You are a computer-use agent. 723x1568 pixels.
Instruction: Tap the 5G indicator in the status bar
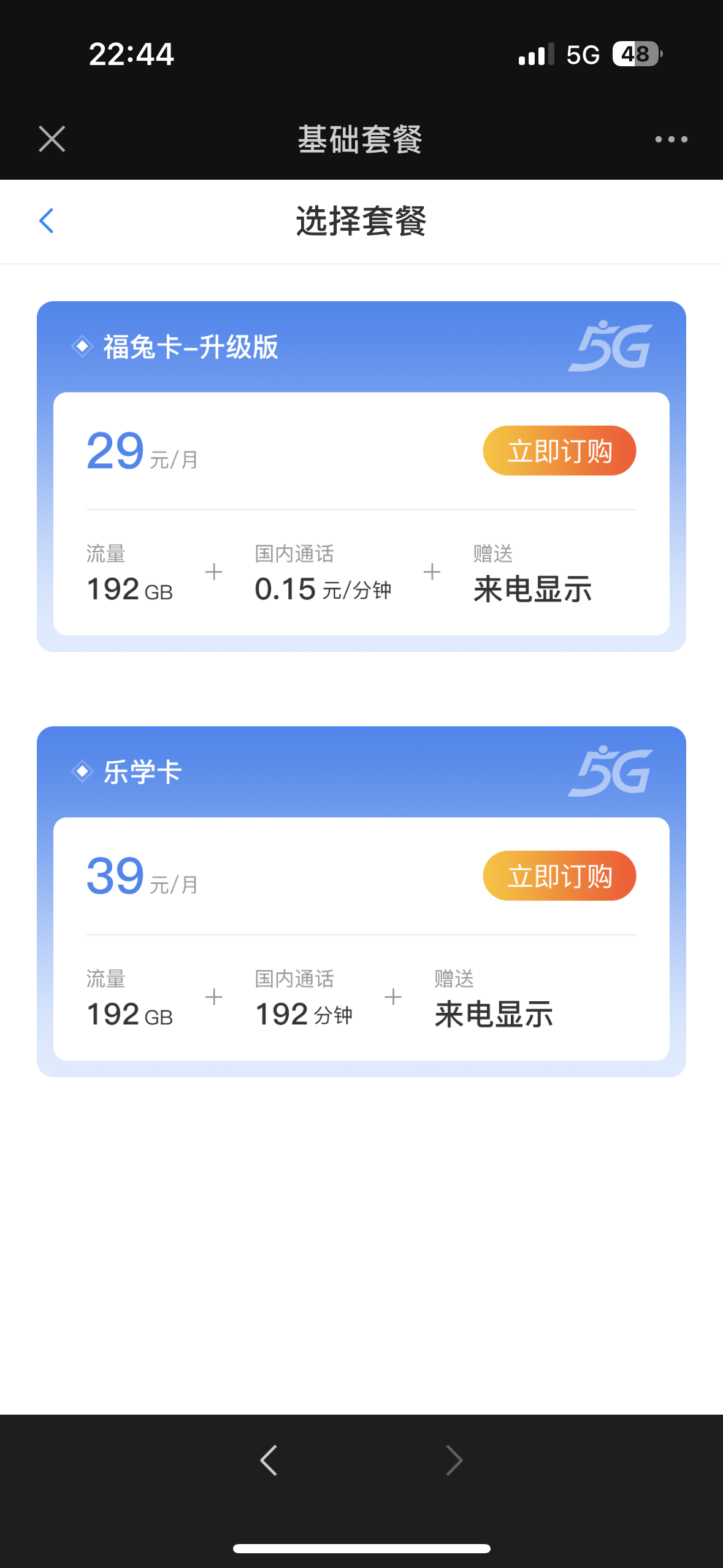click(x=584, y=55)
